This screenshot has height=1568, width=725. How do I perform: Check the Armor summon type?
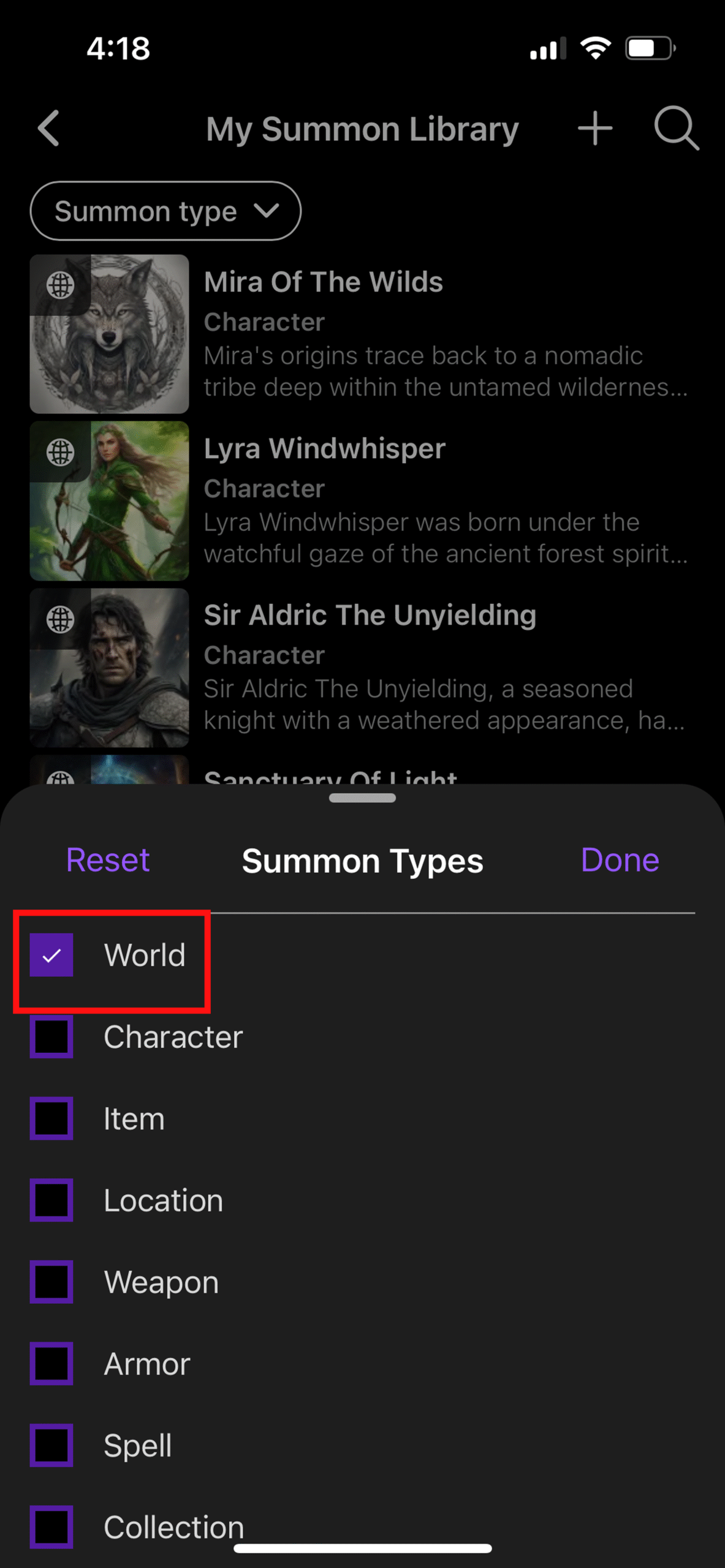click(52, 1363)
